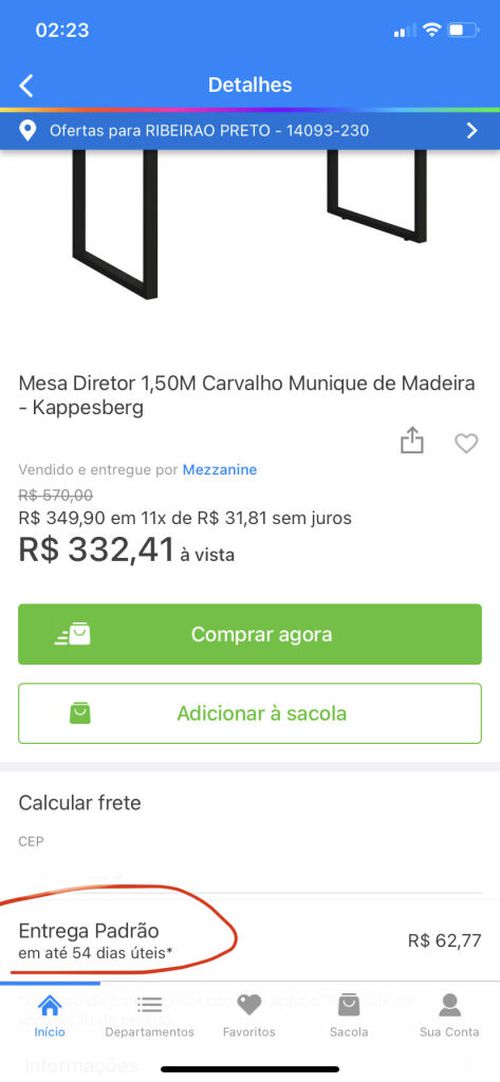The width and height of the screenshot is (500, 1082).
Task: Tap Comprar agora
Action: (250, 634)
